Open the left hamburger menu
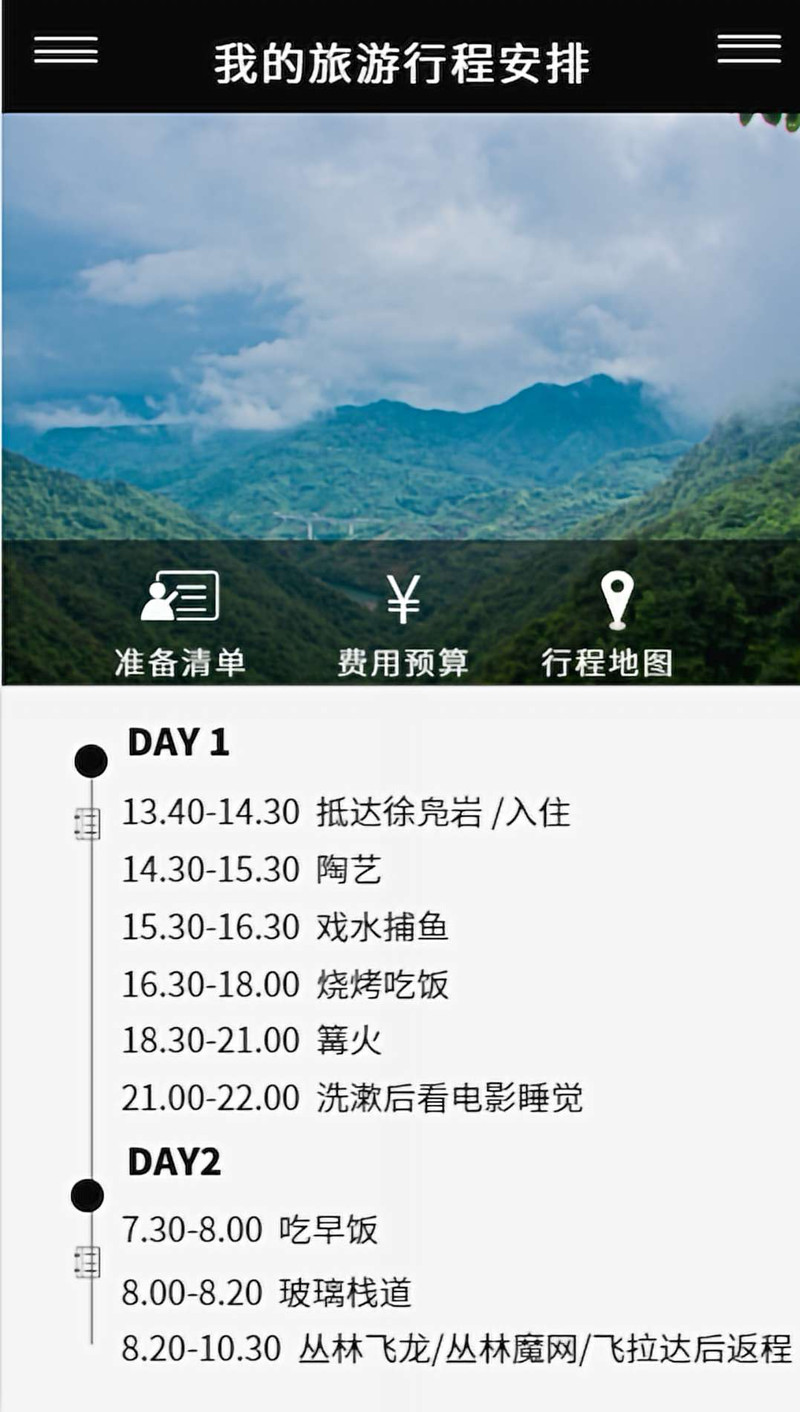Screen dimensions: 800x1412 pyautogui.click(x=66, y=50)
